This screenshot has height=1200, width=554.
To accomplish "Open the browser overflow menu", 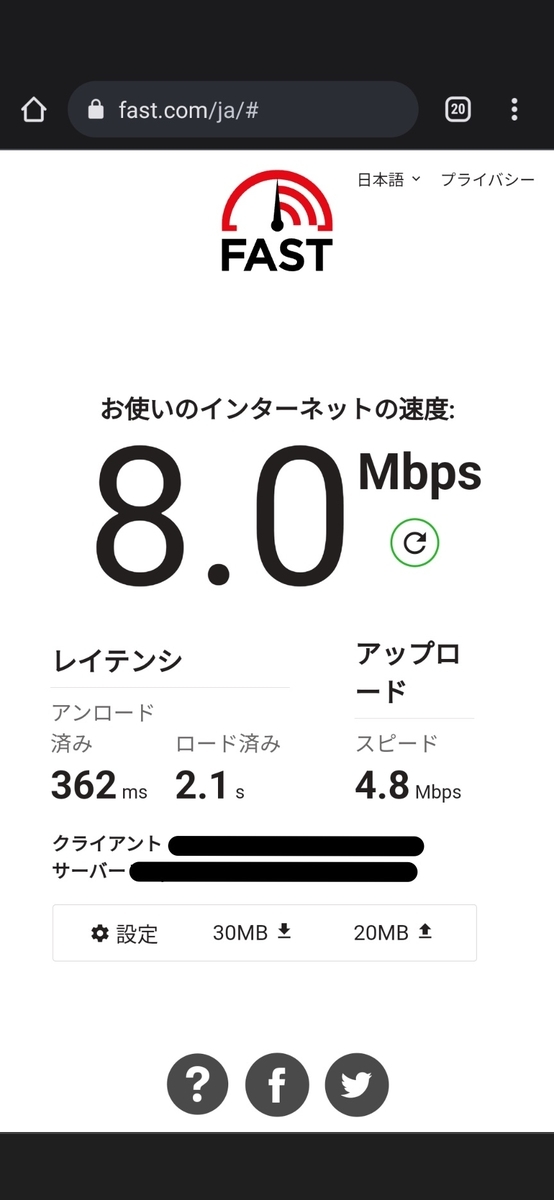I will pos(515,110).
